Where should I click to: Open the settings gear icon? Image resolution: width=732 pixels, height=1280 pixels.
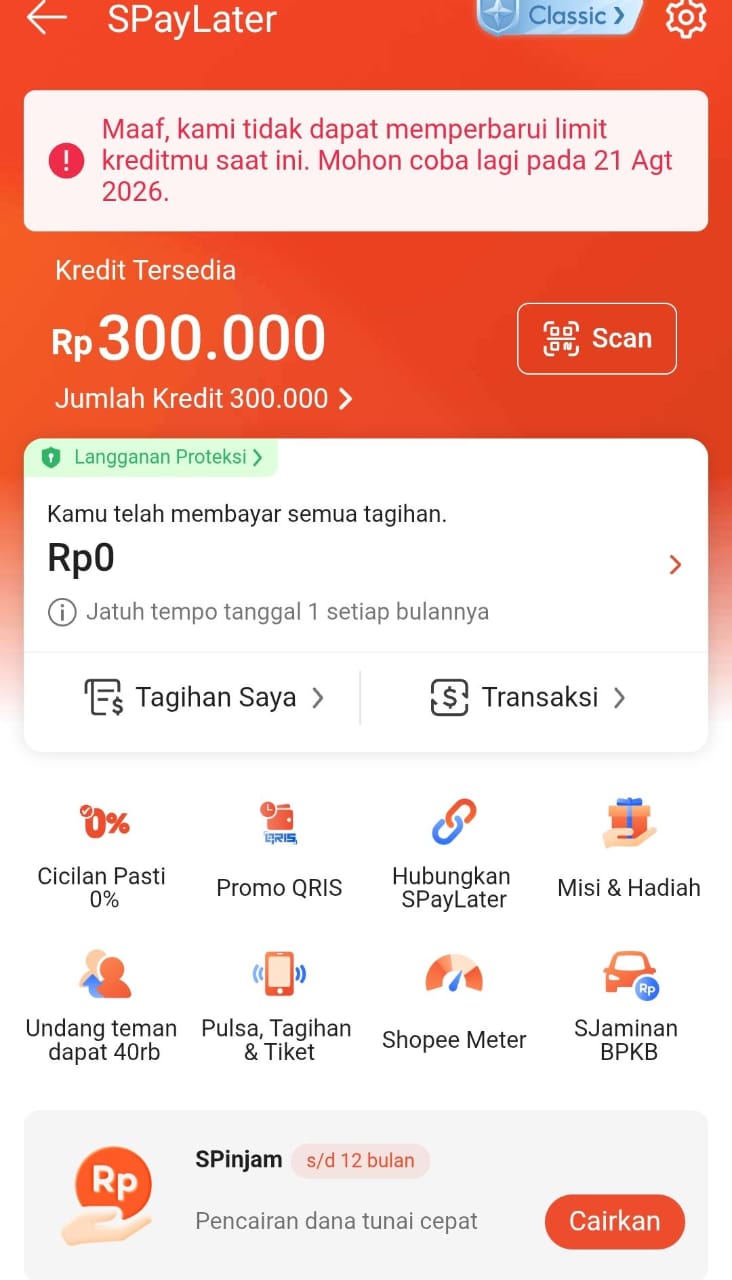click(x=686, y=18)
